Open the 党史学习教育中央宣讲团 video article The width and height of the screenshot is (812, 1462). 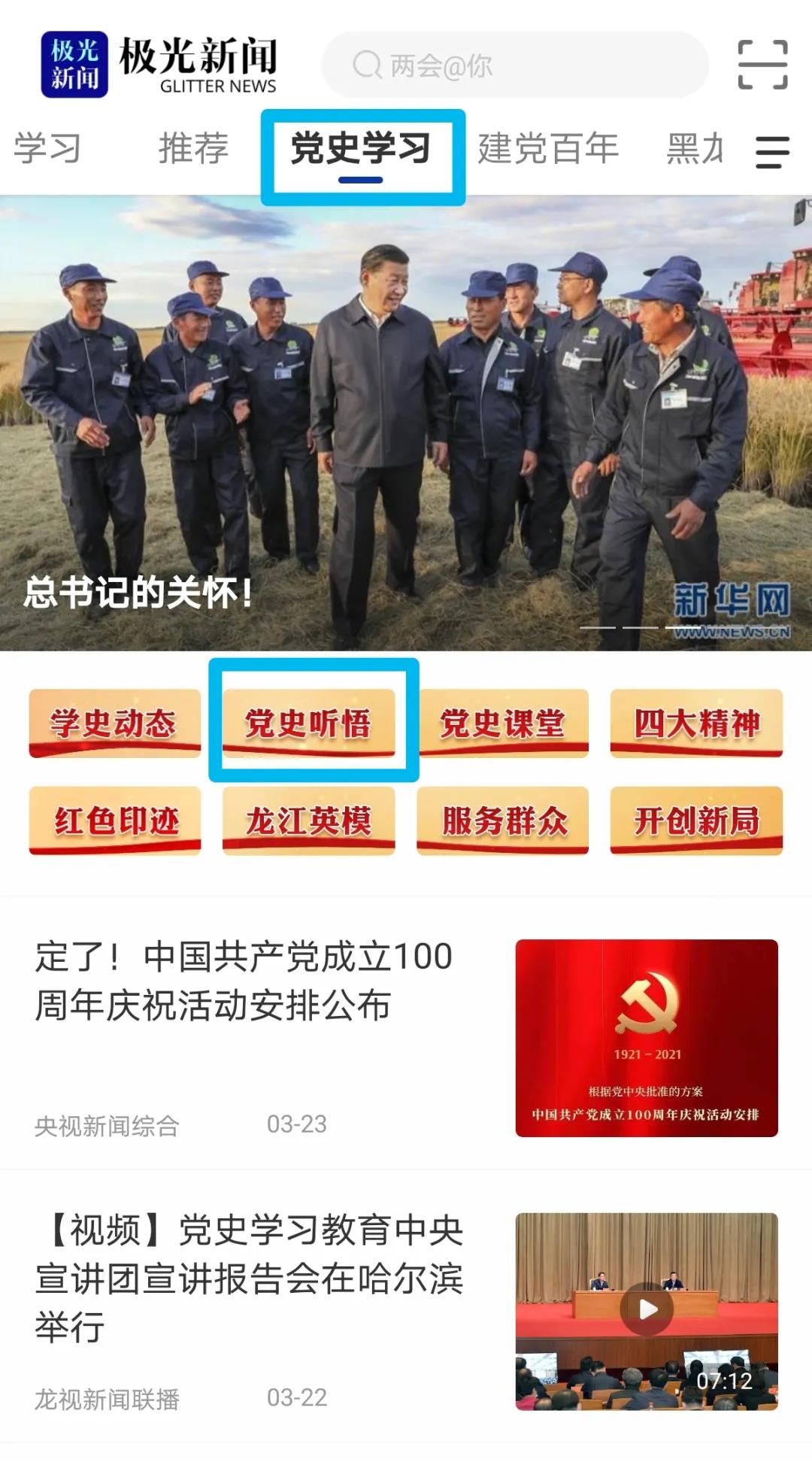248,1278
